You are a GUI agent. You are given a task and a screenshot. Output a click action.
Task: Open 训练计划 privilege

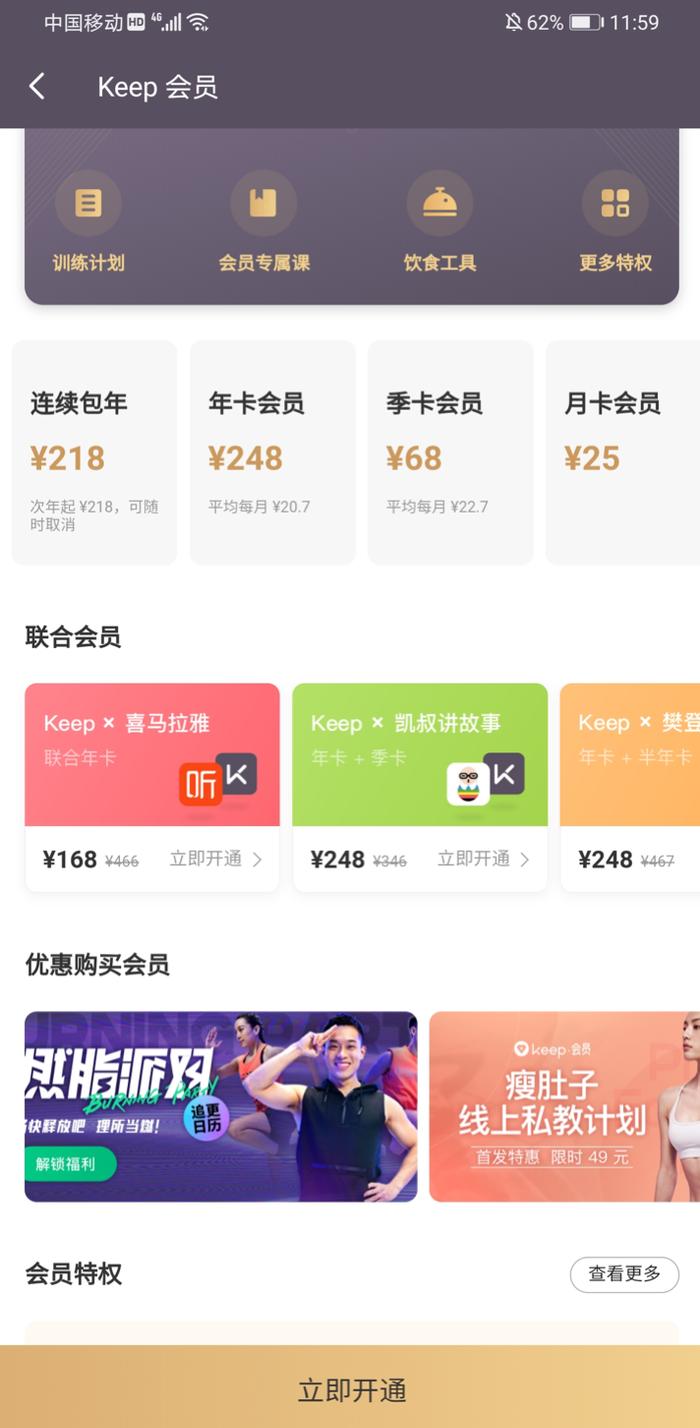[x=88, y=222]
